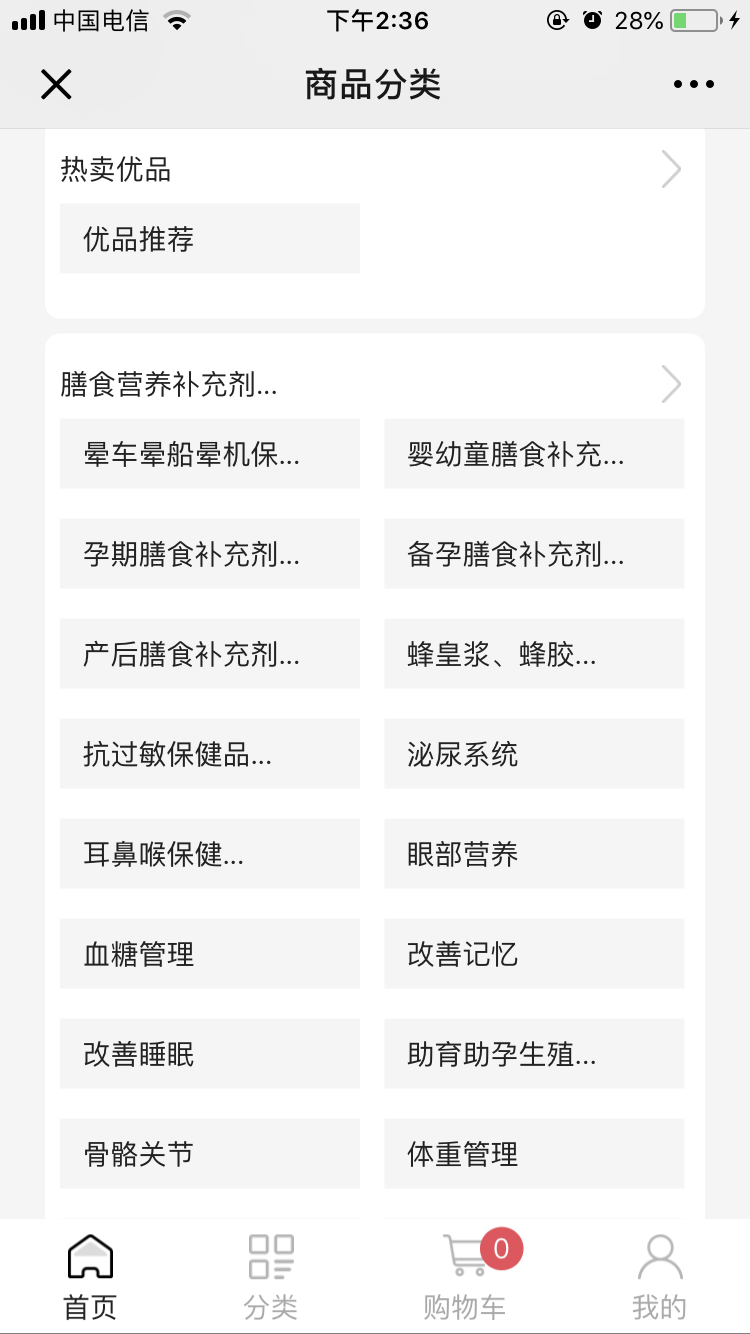Expand the 膳食营养补充剂 section arrow

(671, 384)
